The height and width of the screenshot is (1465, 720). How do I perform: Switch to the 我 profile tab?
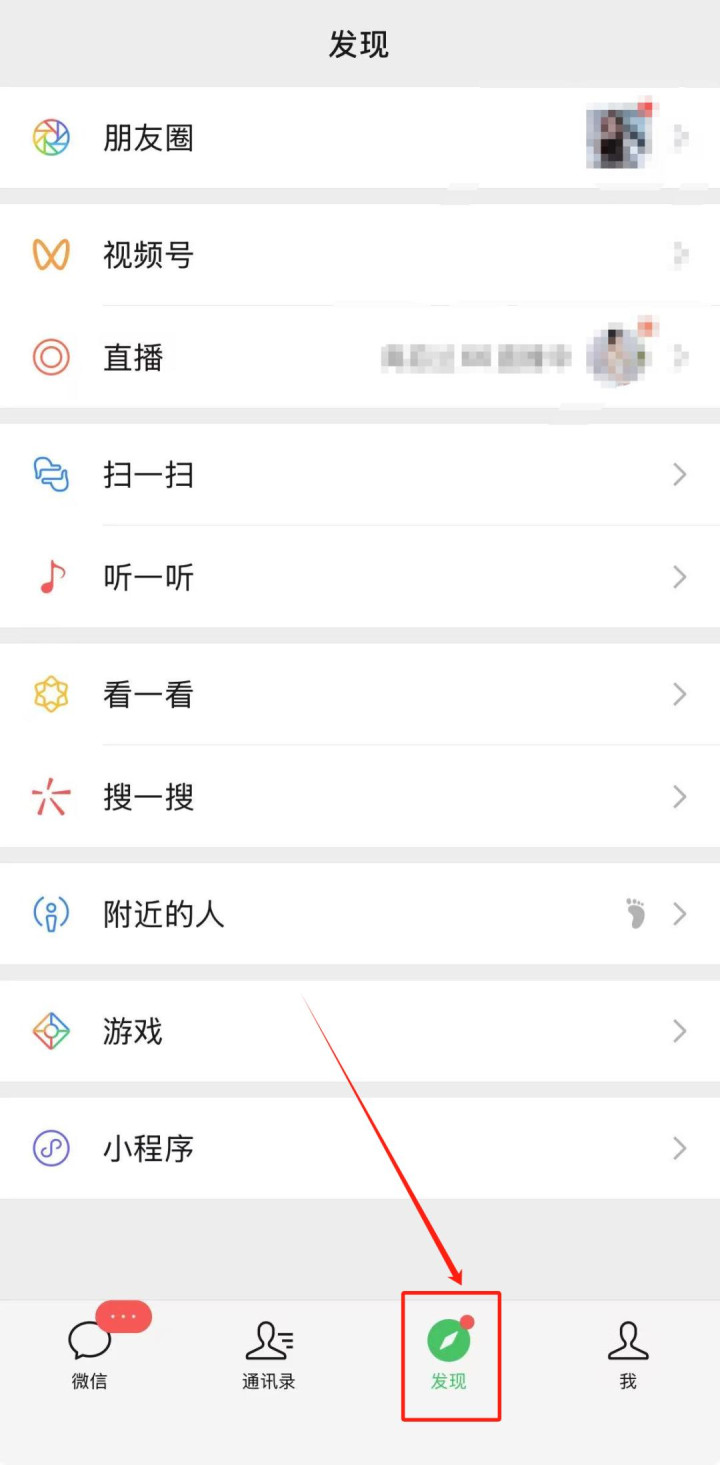[x=628, y=1355]
